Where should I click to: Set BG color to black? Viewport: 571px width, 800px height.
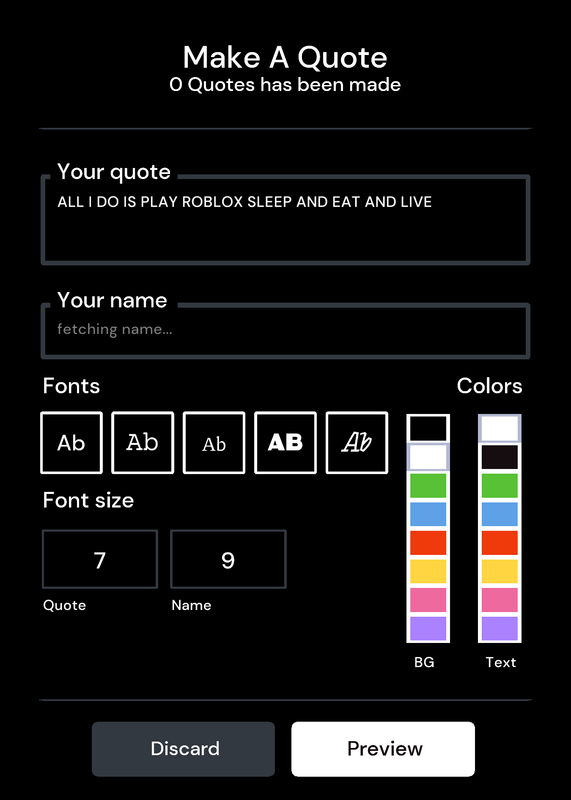(x=428, y=429)
